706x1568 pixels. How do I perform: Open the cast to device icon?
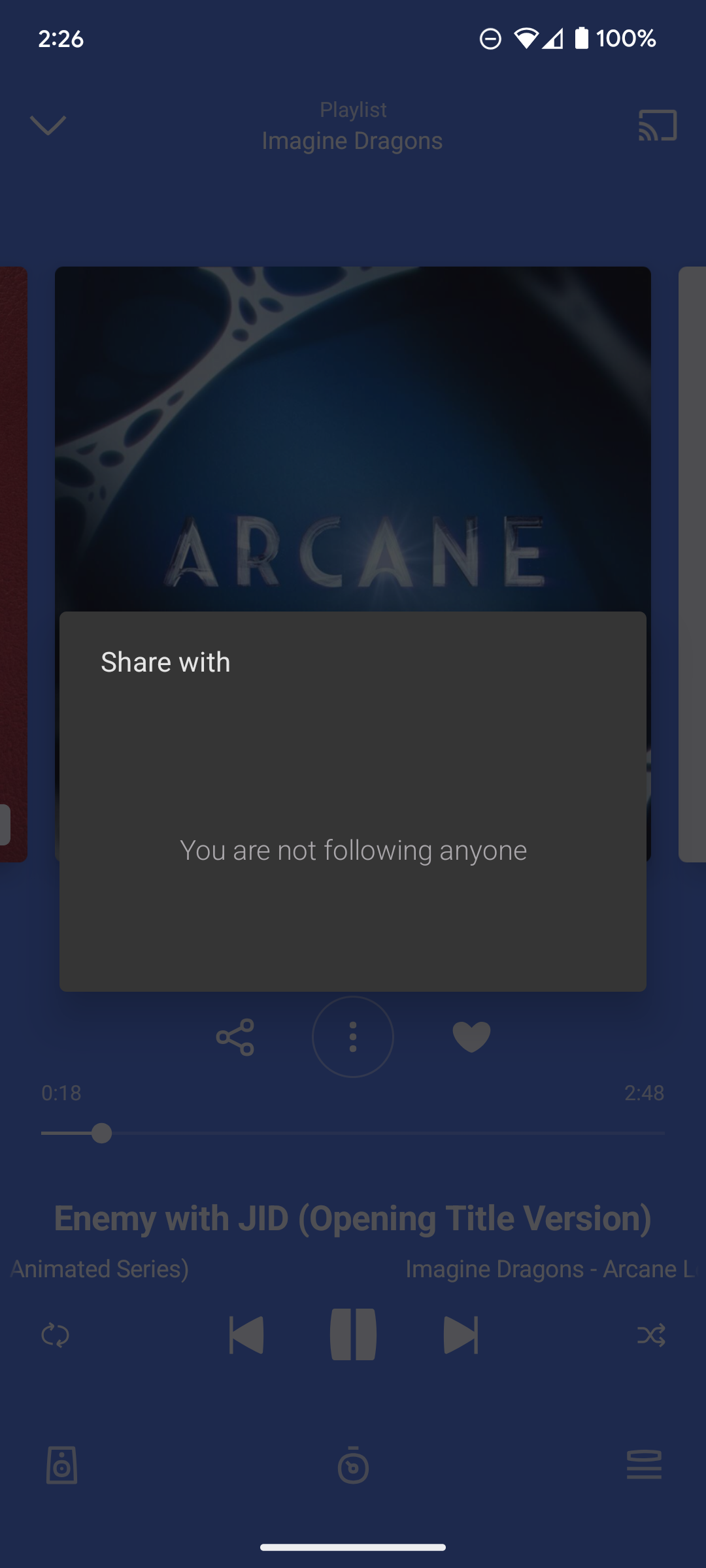(x=657, y=125)
